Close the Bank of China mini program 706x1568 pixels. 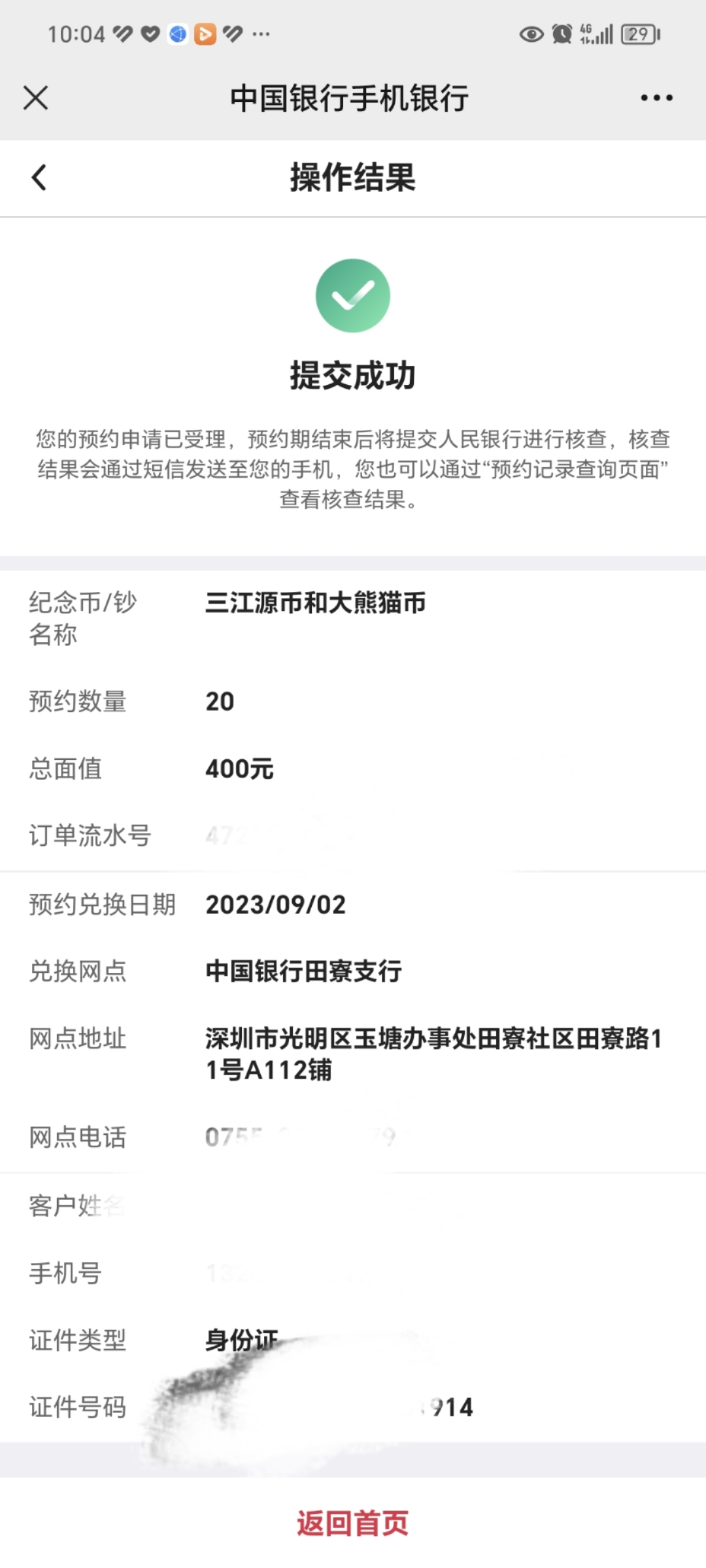35,98
